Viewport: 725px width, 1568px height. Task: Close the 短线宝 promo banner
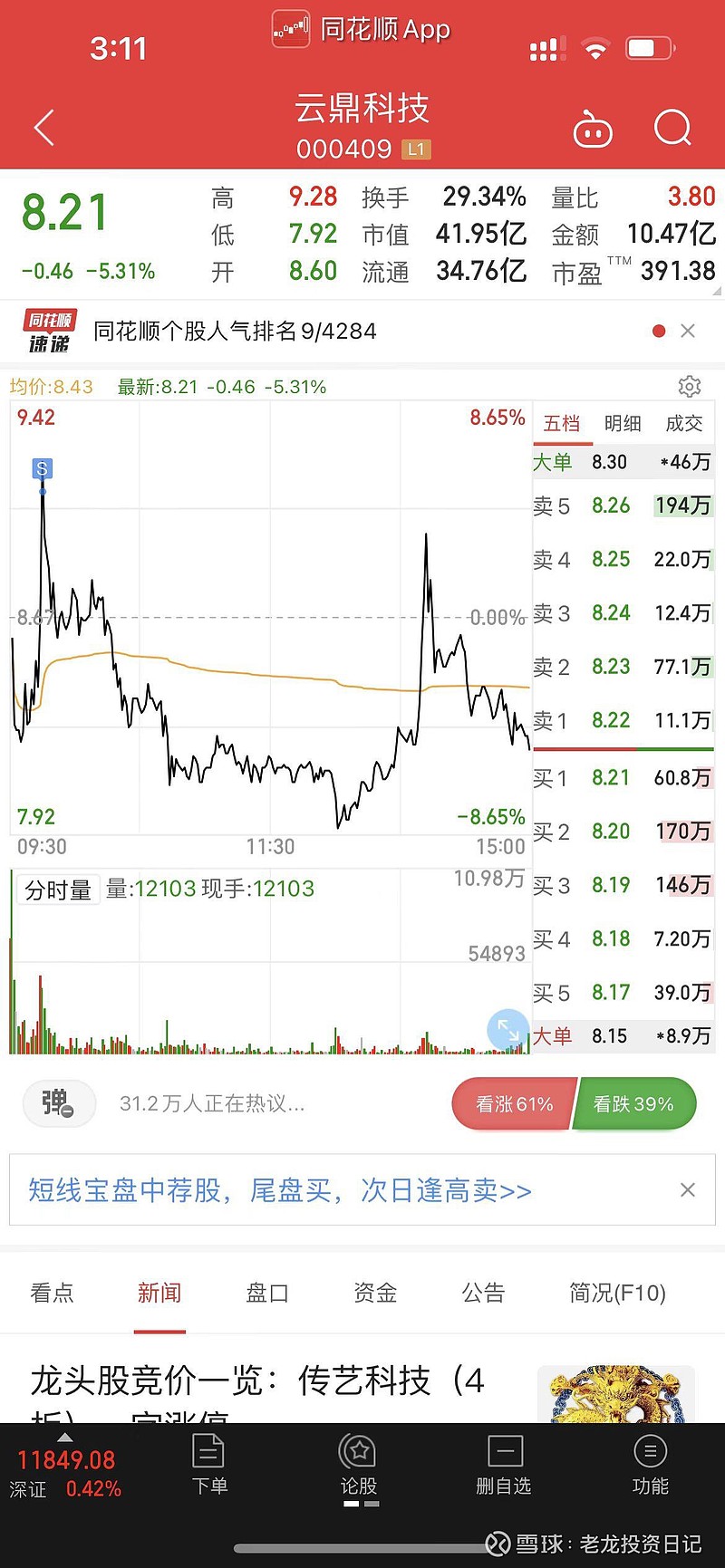tap(688, 1190)
